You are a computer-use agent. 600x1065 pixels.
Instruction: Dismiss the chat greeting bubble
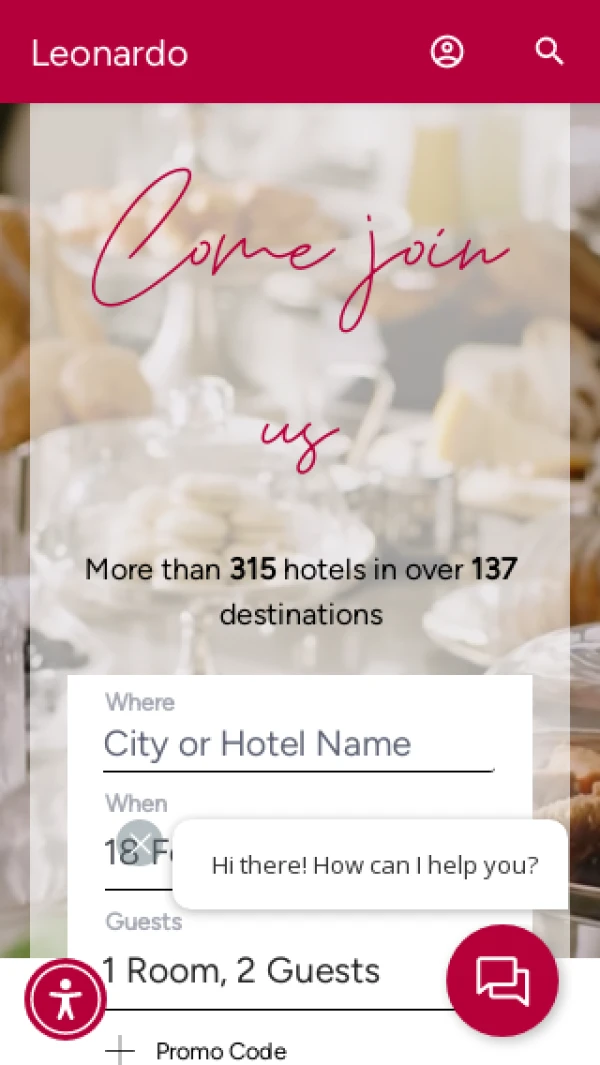pyautogui.click(x=139, y=842)
